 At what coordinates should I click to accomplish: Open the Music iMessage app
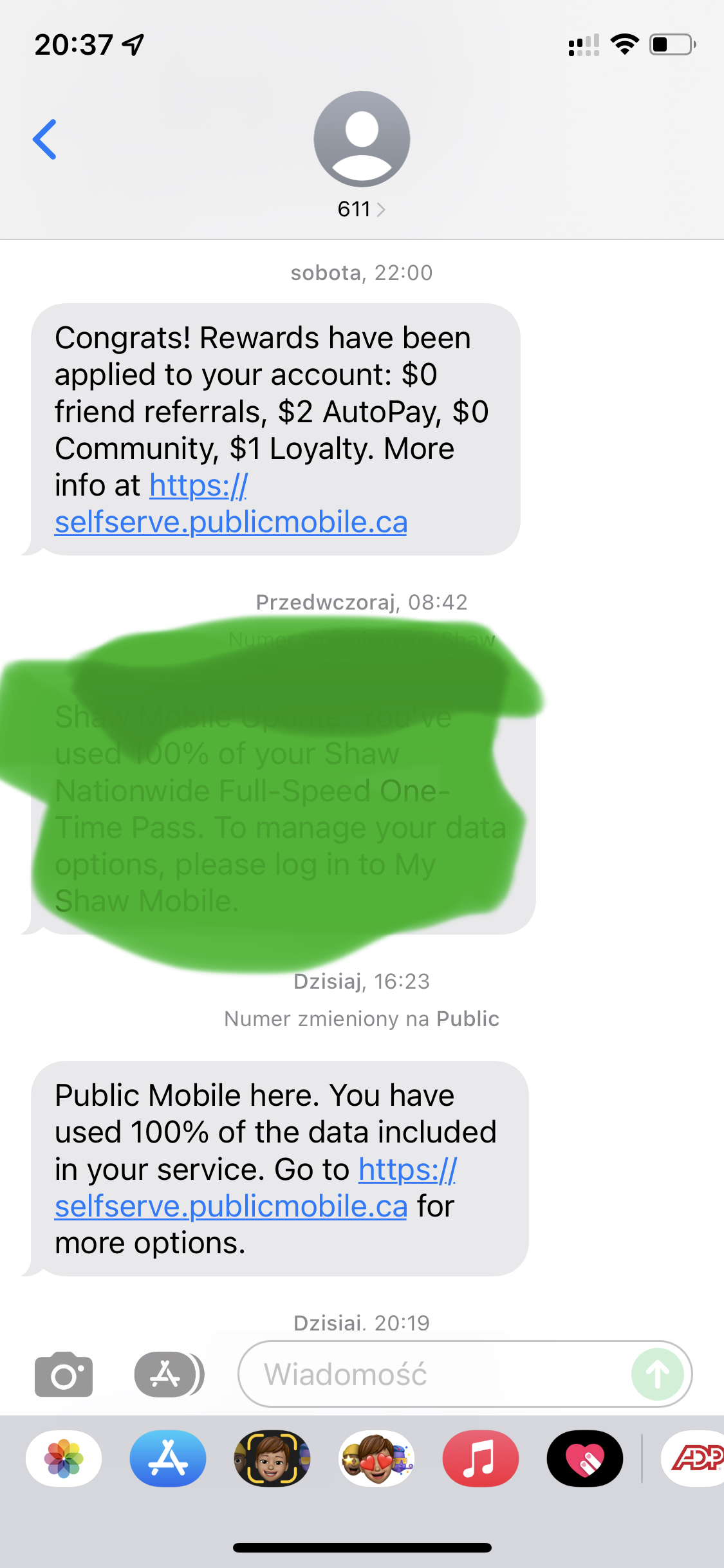(480, 1459)
